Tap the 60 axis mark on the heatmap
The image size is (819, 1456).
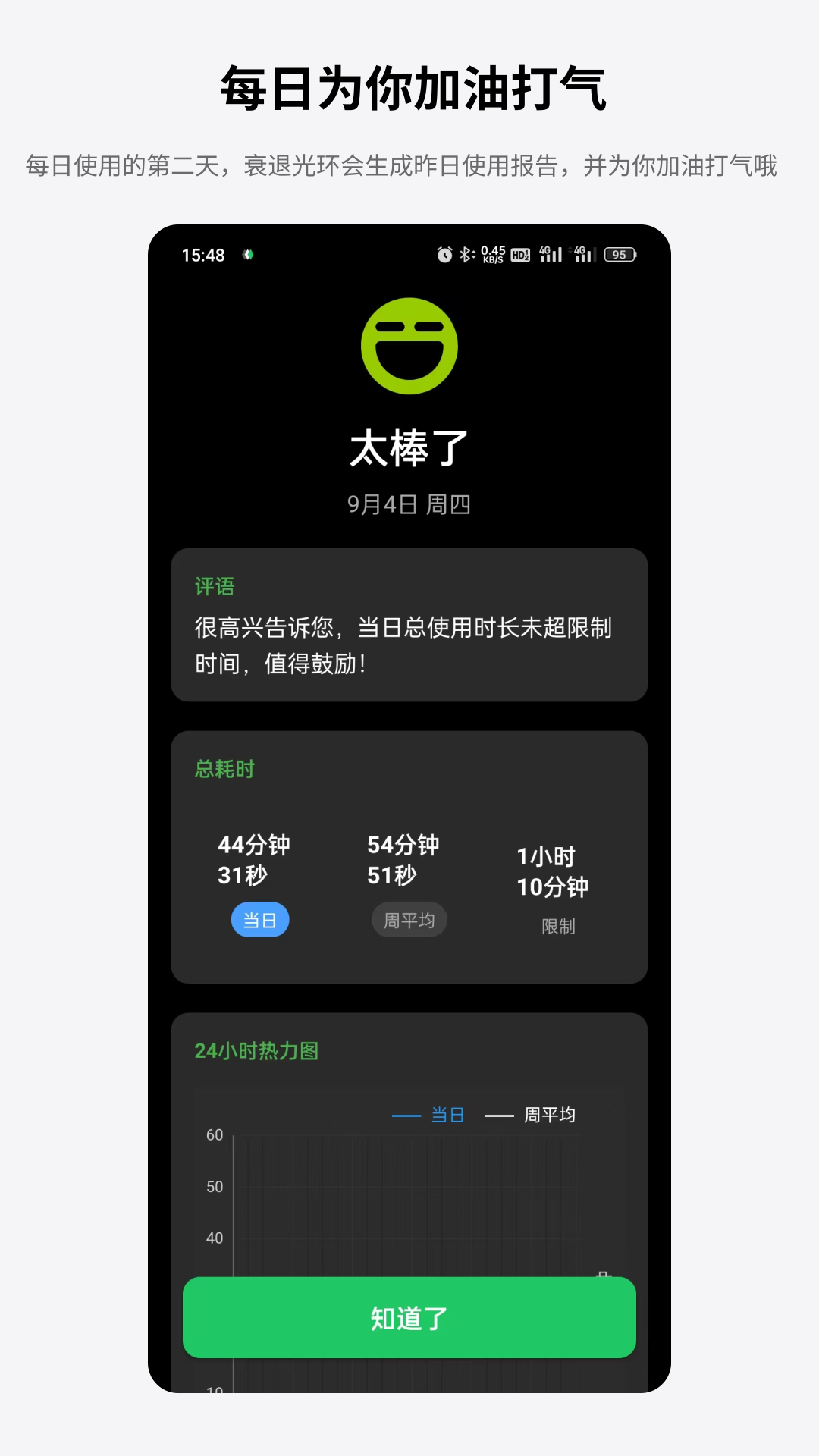(215, 1134)
